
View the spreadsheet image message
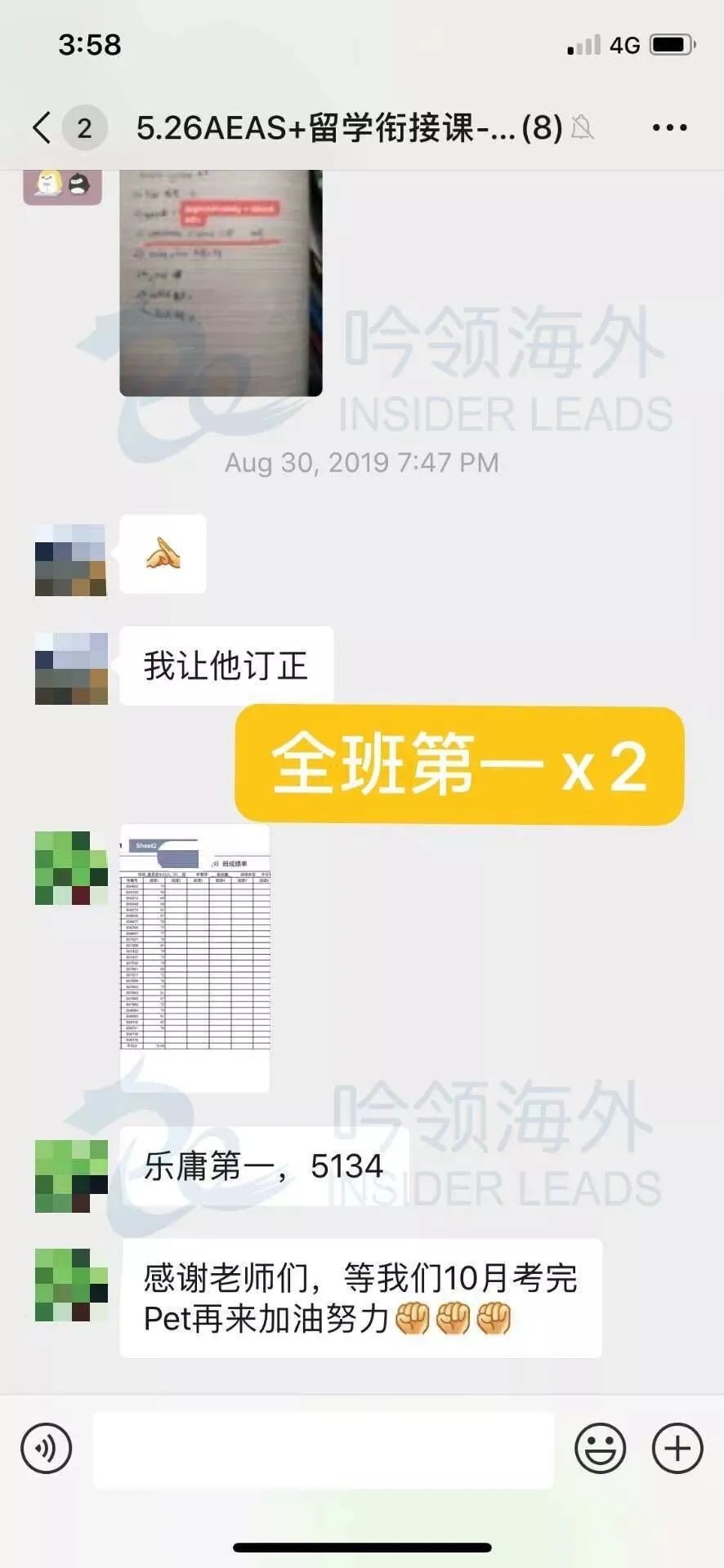tap(195, 956)
